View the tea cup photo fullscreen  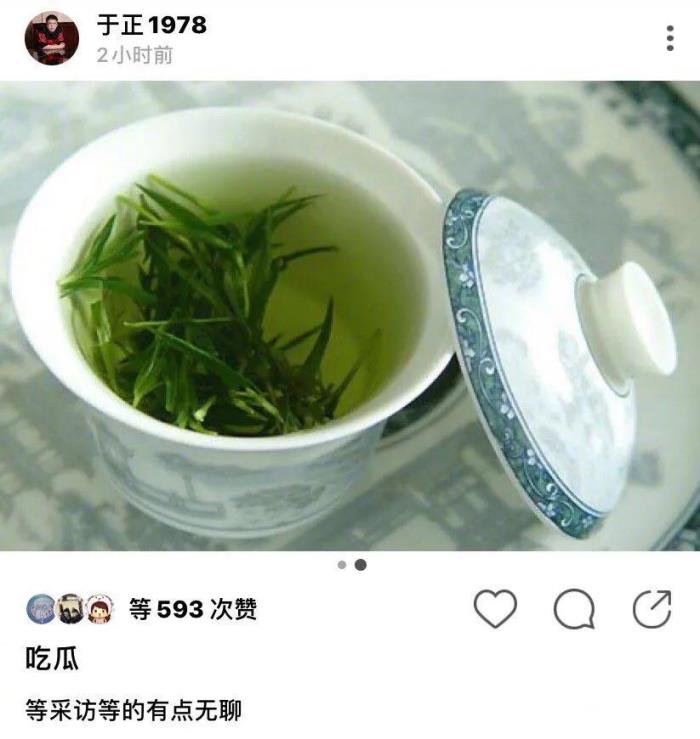point(350,315)
